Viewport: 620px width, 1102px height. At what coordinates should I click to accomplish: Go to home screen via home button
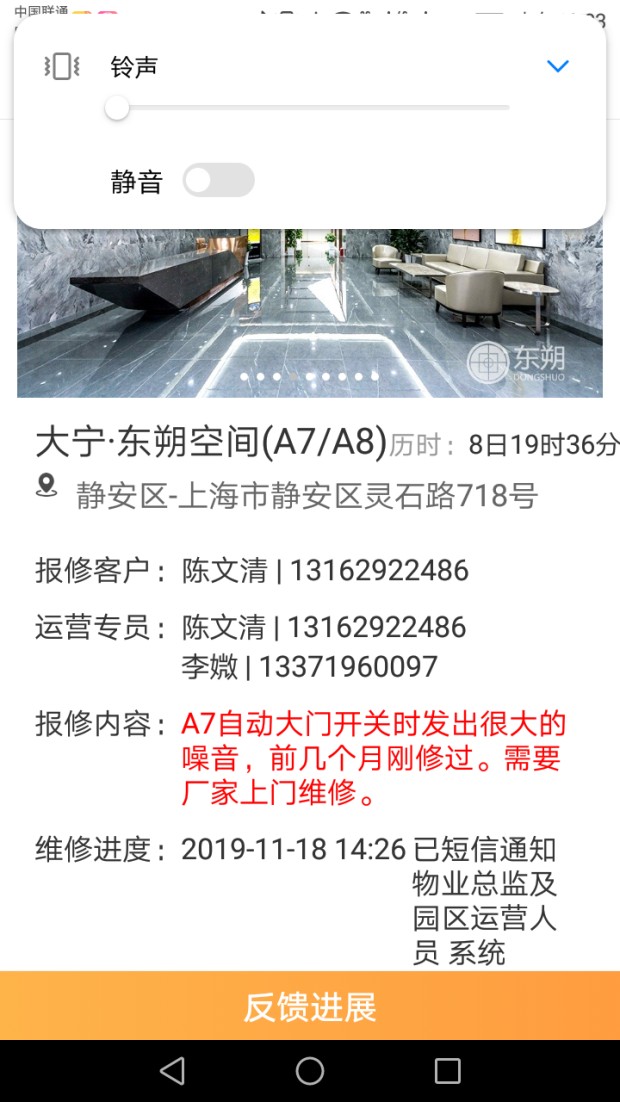click(310, 1071)
